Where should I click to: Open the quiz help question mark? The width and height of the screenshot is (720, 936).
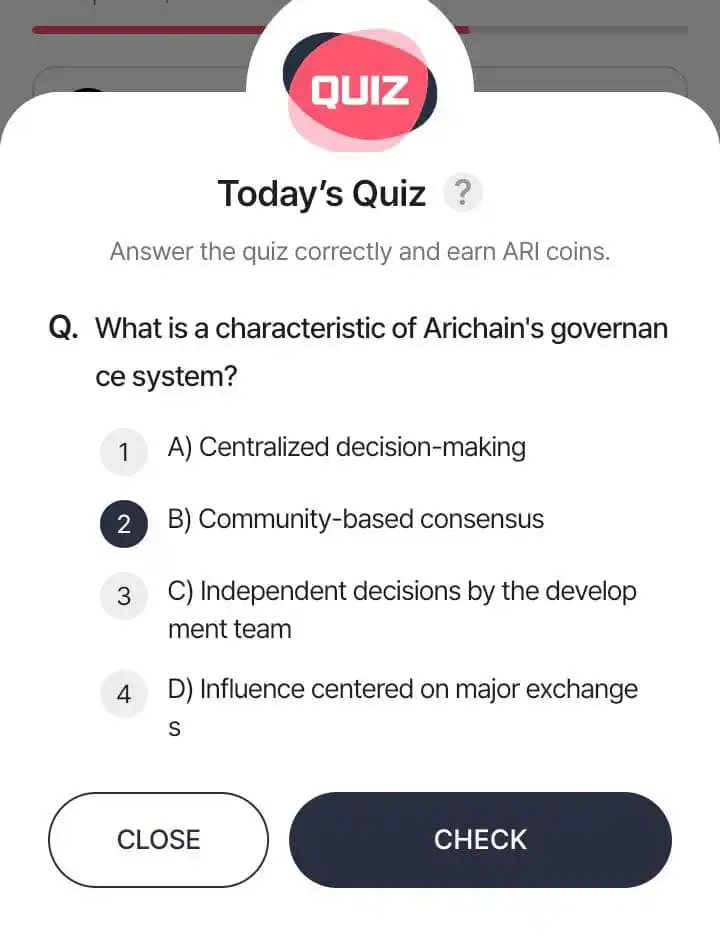461,193
